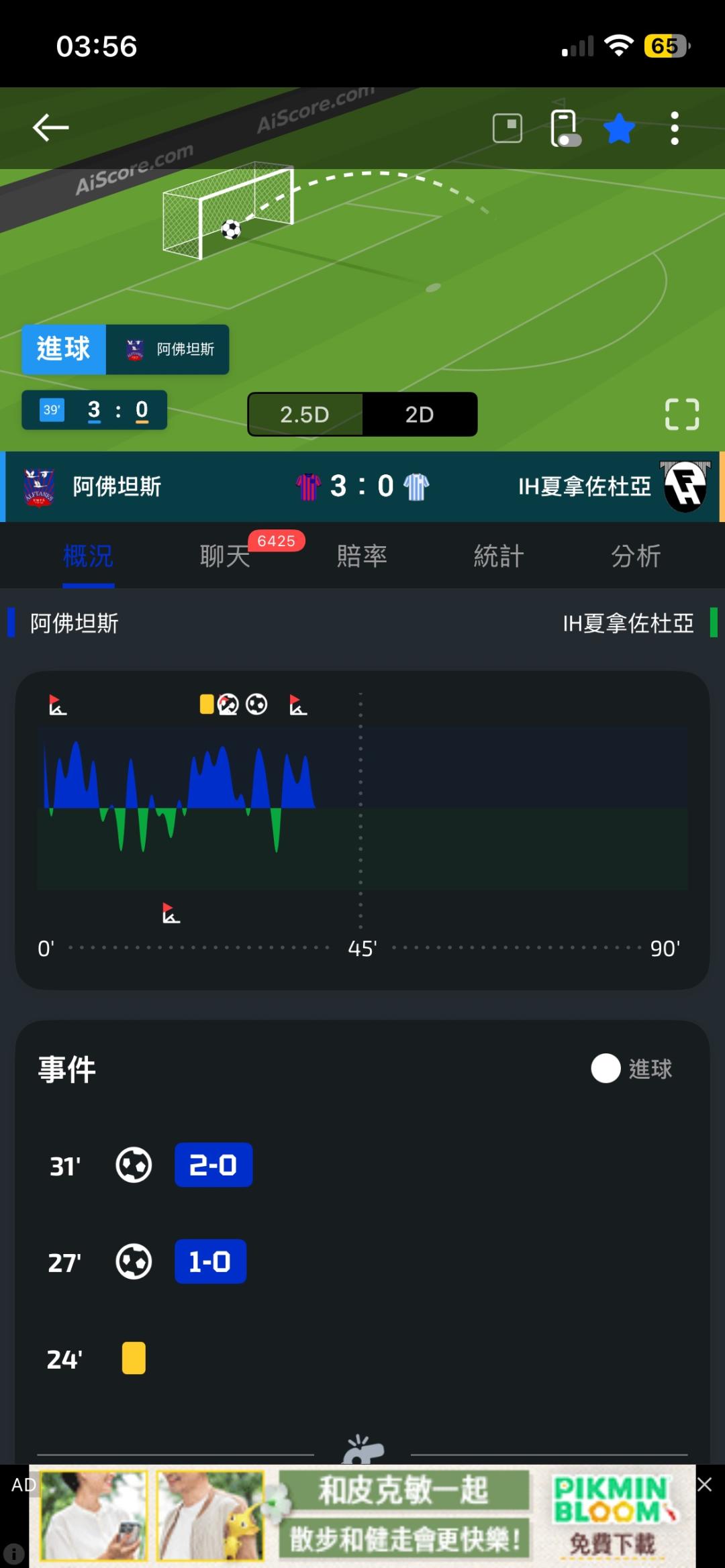Screen dimensions: 725x1568
Task: Switch animation to 2.5D view
Action: point(305,415)
